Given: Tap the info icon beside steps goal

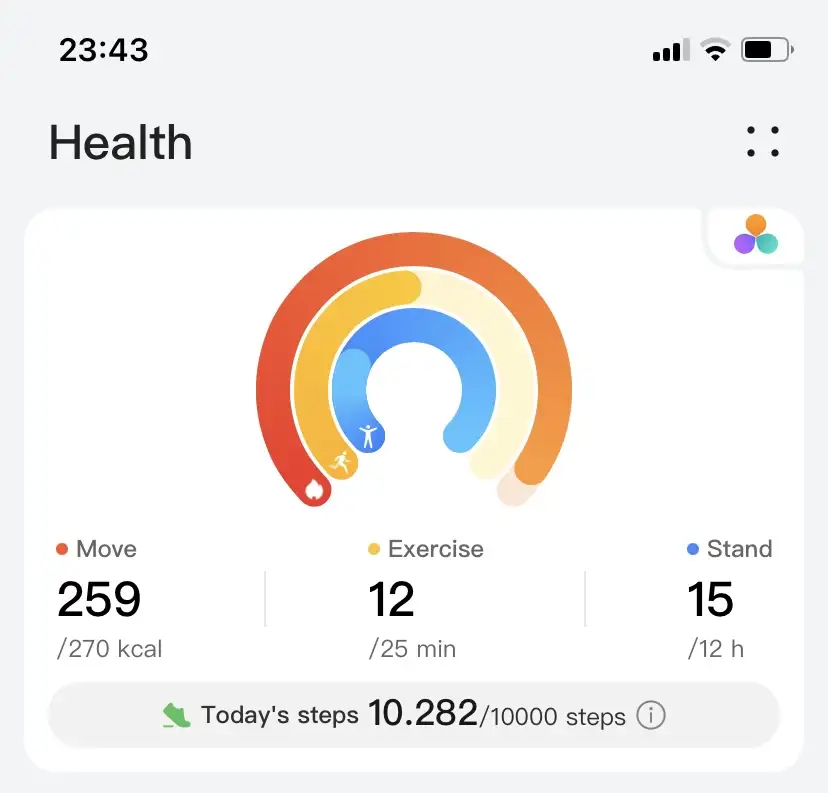Looking at the screenshot, I should pos(651,716).
